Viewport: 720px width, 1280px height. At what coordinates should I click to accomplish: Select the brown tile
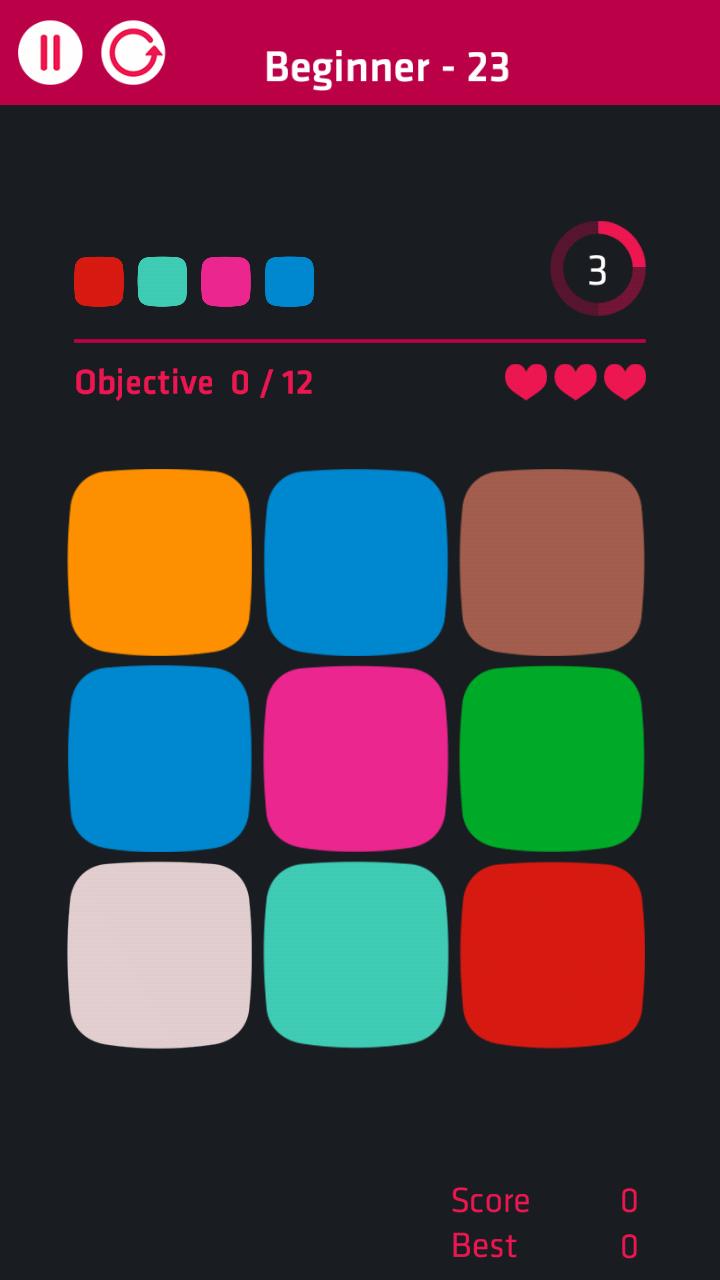point(552,562)
